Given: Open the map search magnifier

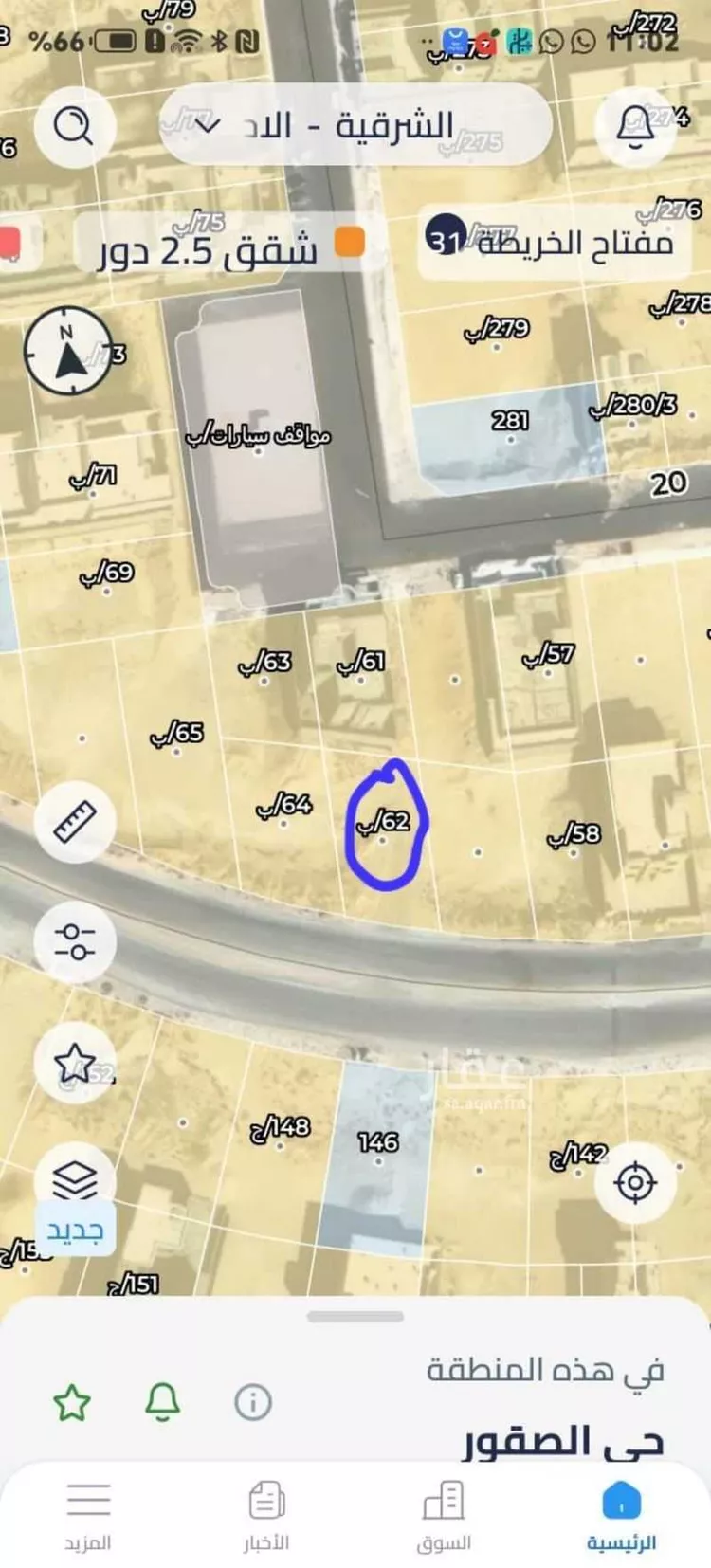Looking at the screenshot, I should 74,124.
